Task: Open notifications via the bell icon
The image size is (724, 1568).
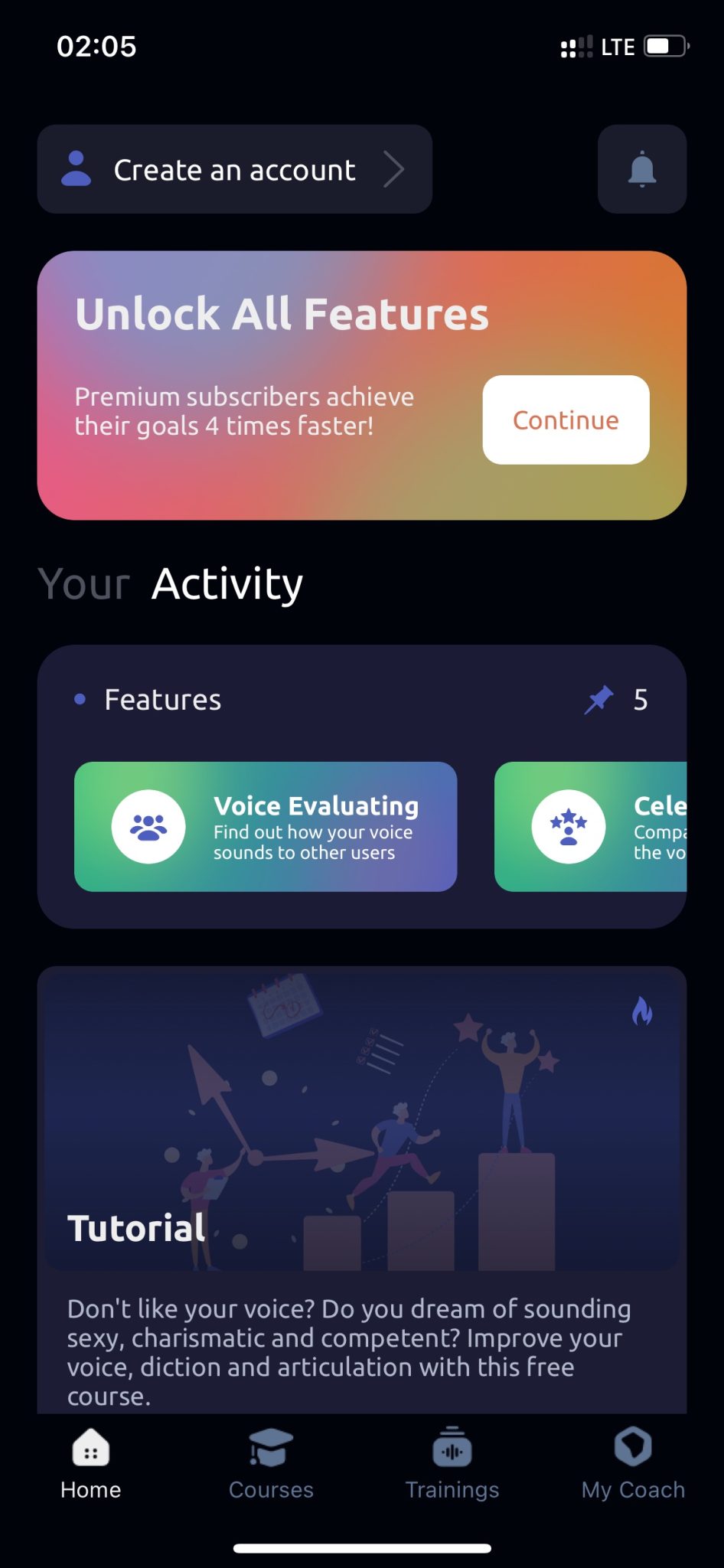Action: click(642, 169)
